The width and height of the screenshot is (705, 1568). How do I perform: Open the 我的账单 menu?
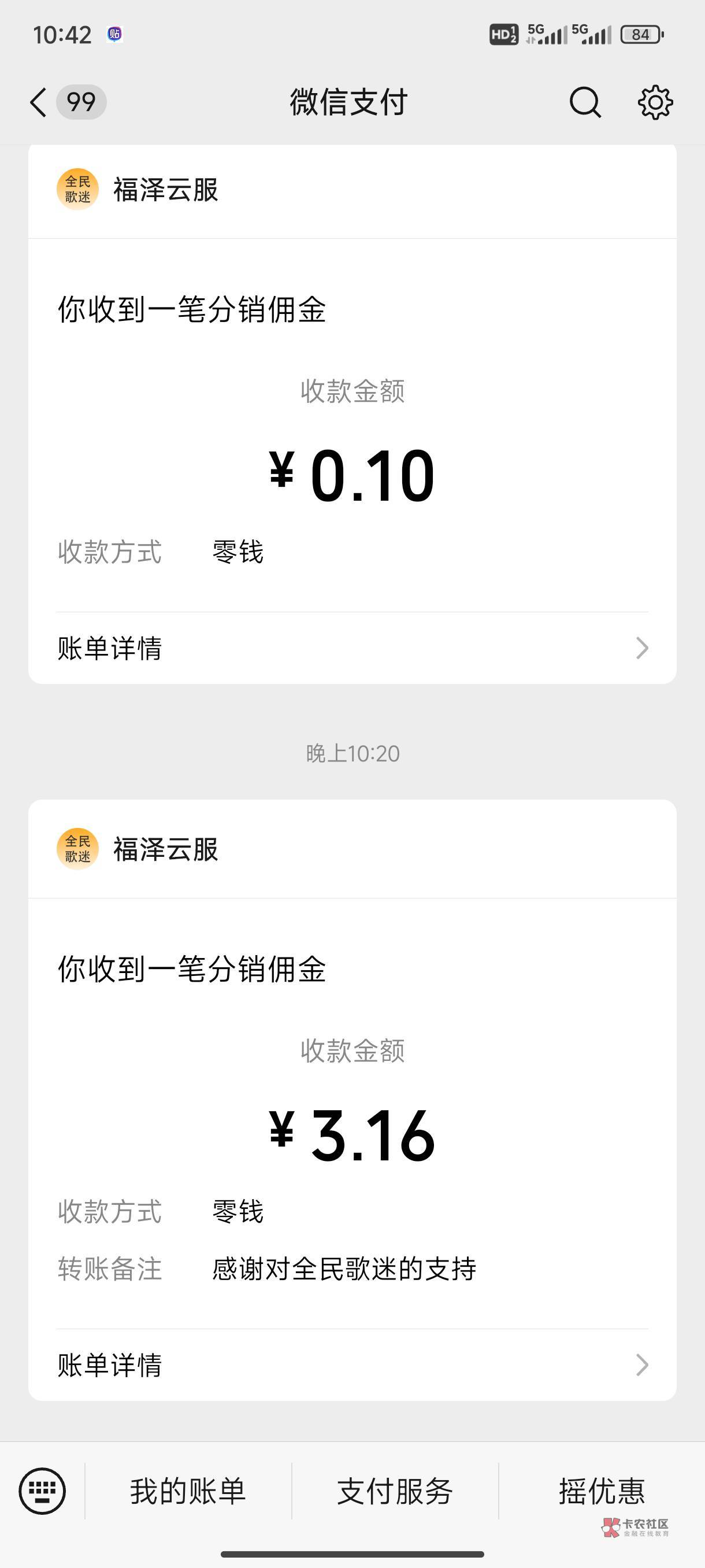[188, 1491]
